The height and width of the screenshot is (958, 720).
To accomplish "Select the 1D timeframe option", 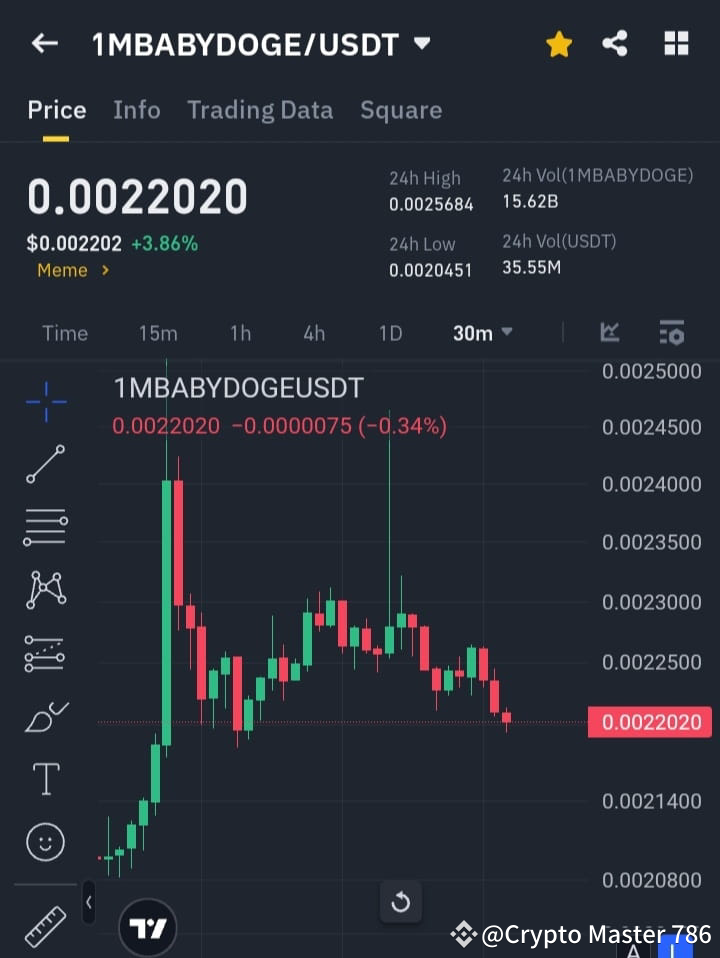I will [x=390, y=333].
